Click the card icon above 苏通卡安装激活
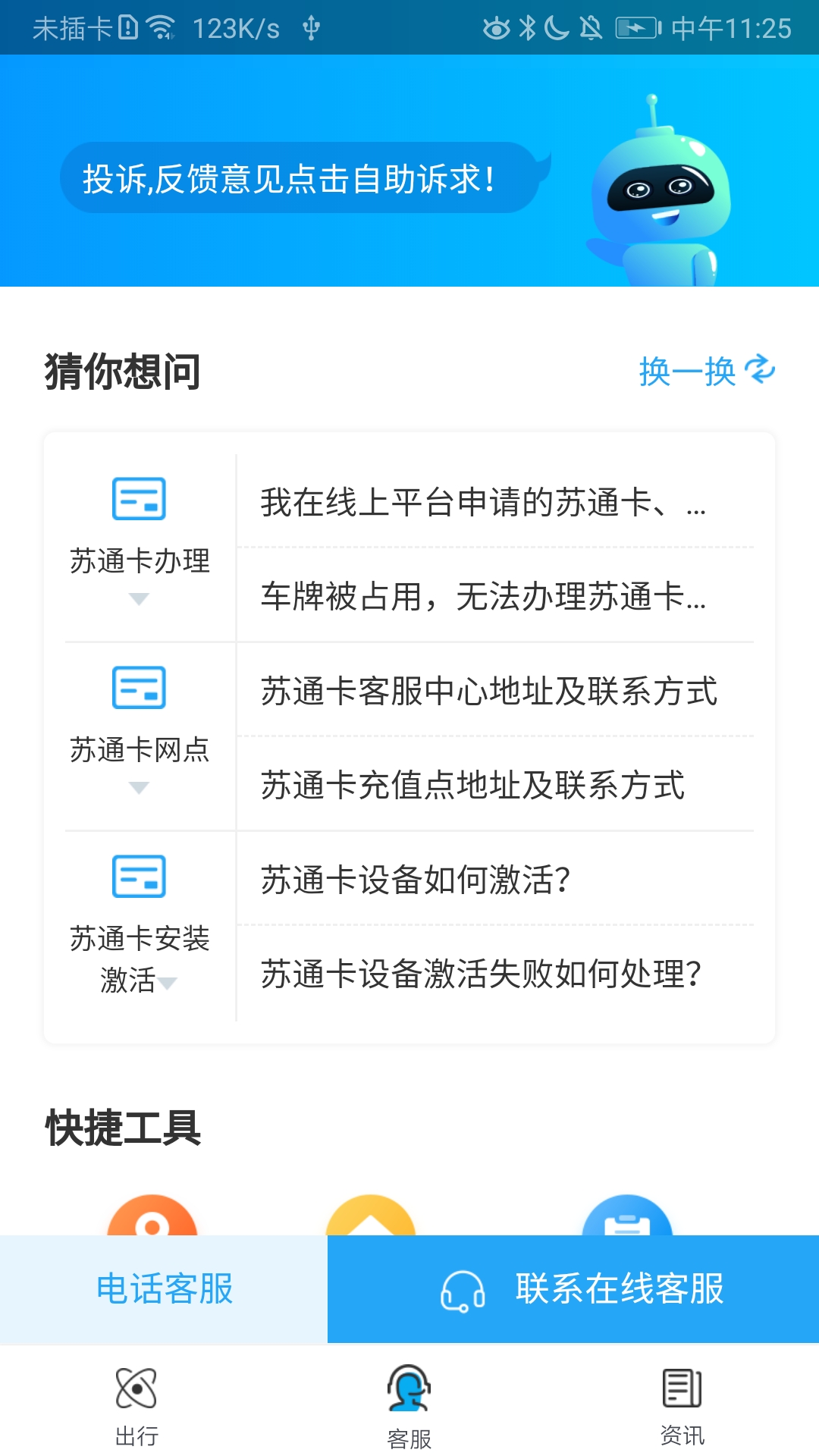 pos(139,876)
